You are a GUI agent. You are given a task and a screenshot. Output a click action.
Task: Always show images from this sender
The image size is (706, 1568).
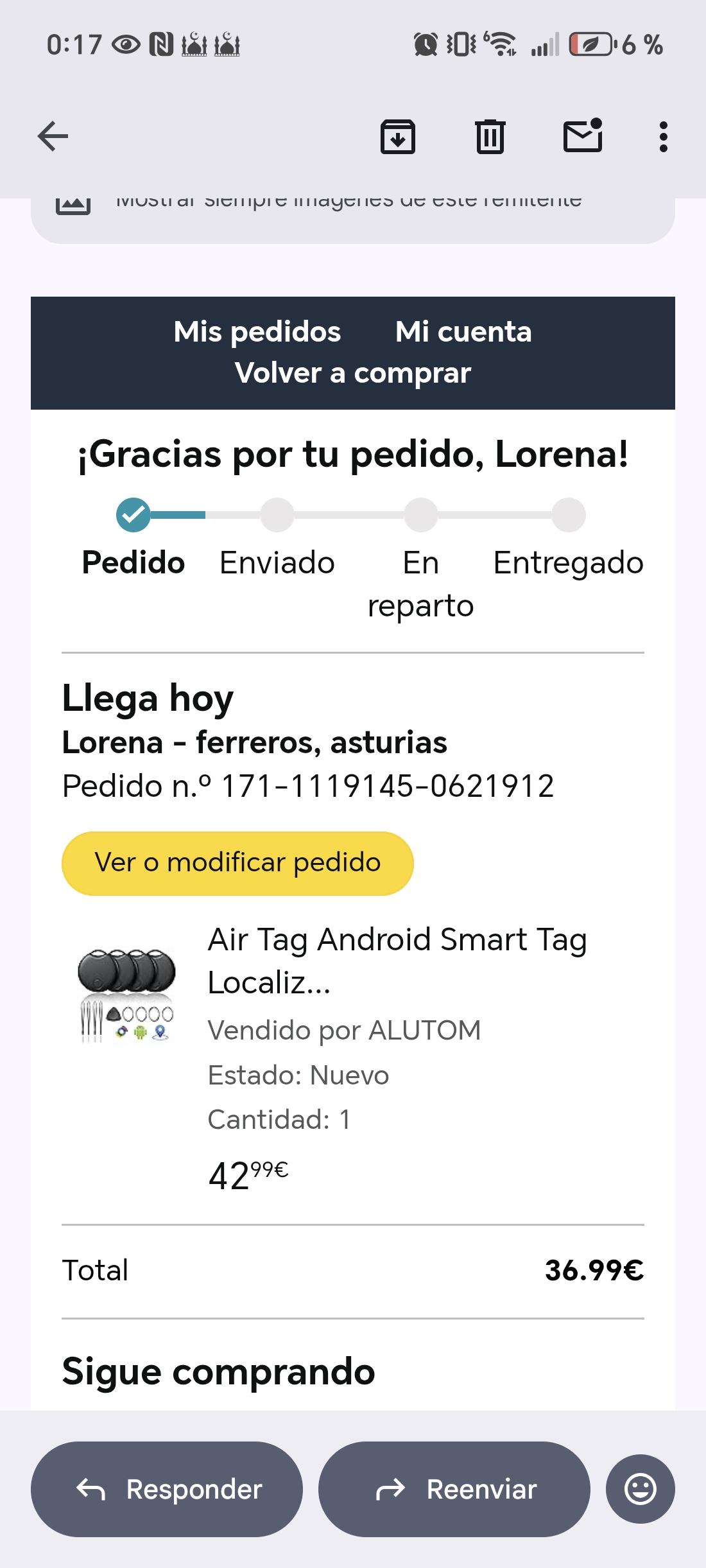click(x=349, y=203)
